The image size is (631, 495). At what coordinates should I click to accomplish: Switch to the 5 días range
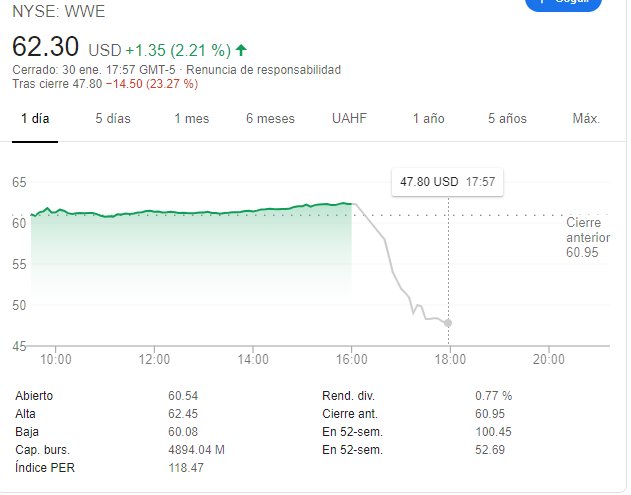(113, 119)
